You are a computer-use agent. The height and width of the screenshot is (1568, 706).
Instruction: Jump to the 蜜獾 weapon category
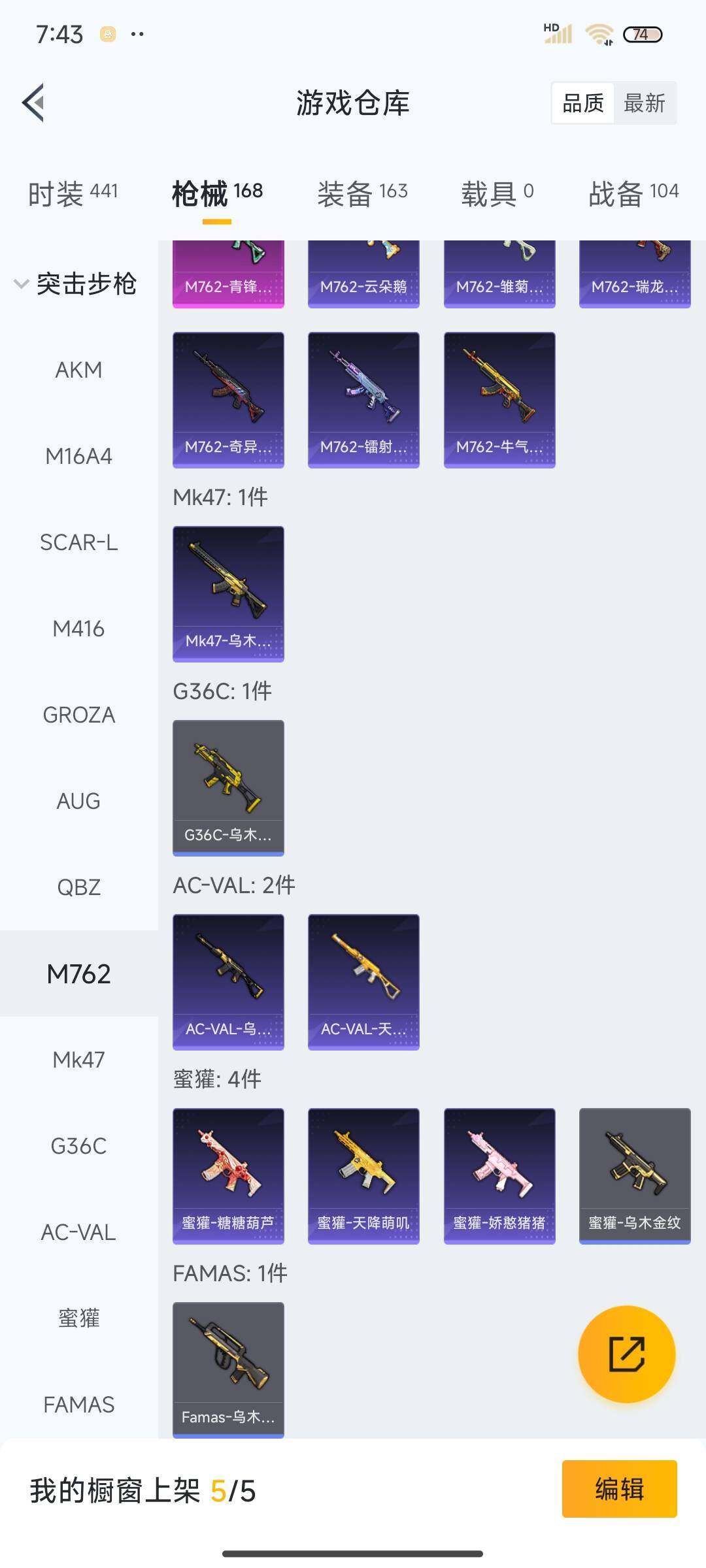click(78, 1318)
